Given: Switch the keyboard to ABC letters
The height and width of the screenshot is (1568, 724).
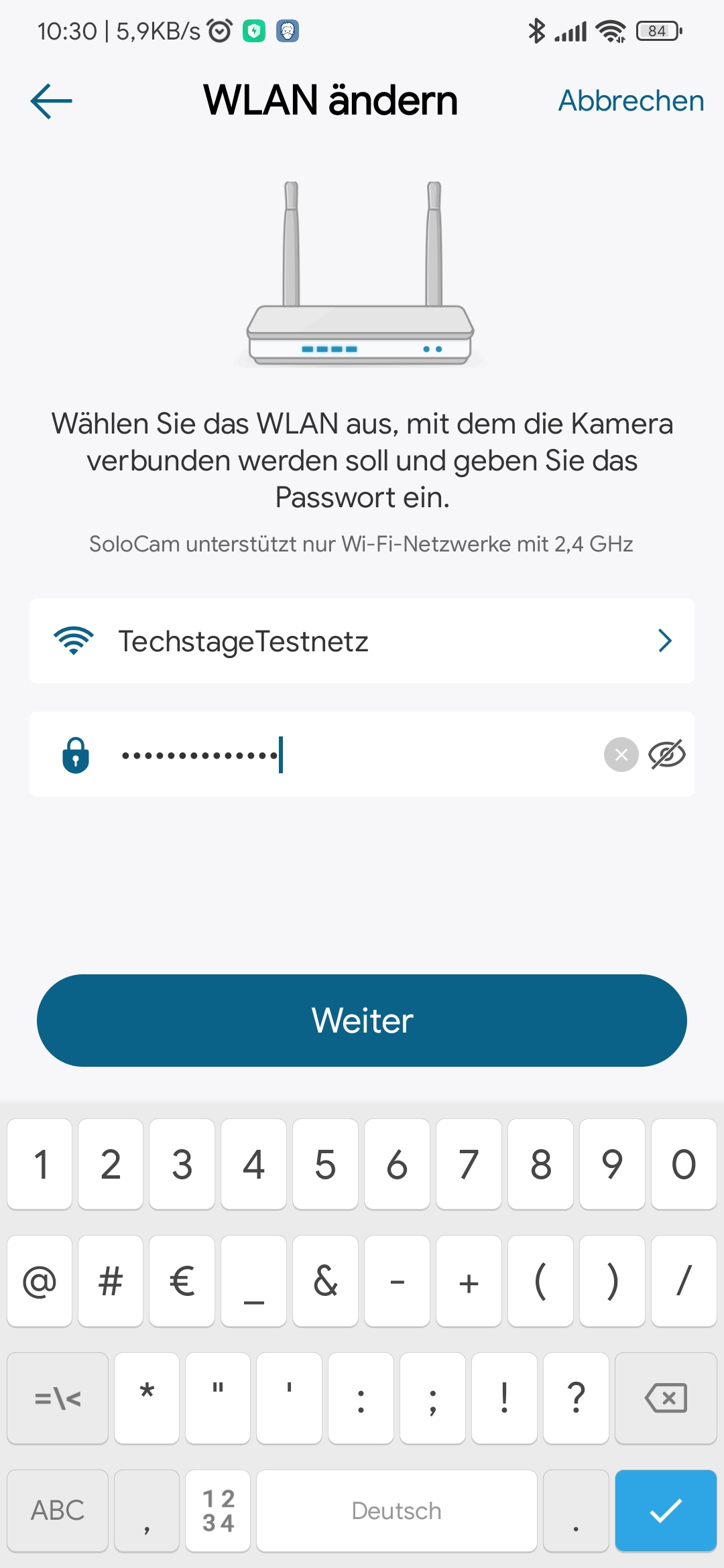Looking at the screenshot, I should point(58,1511).
